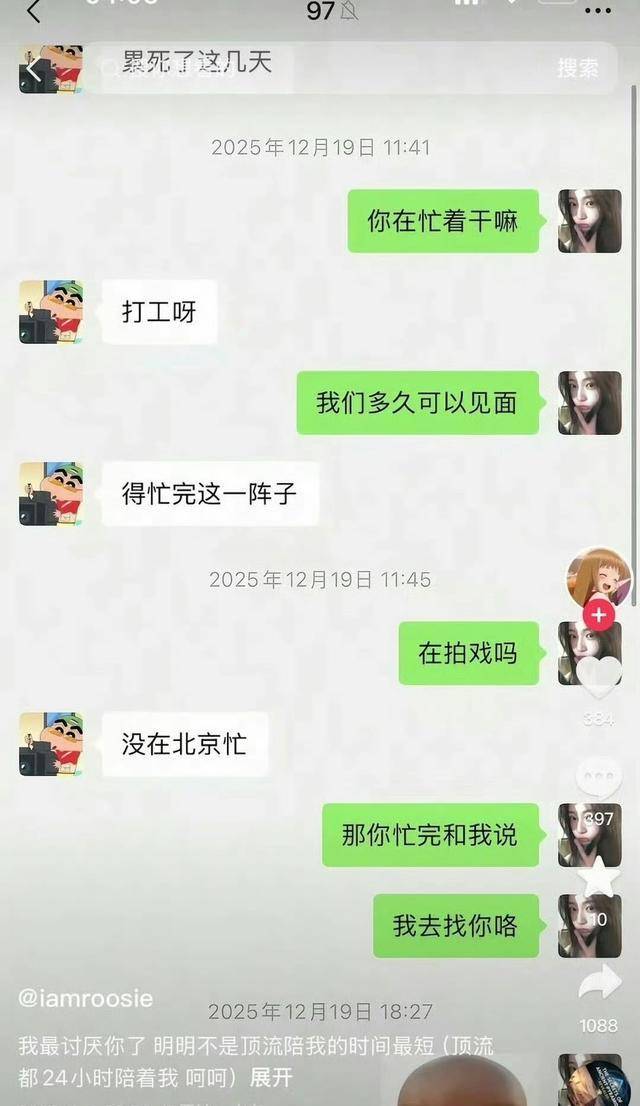Share this post via the arrow icon
640x1106 pixels.
pos(599,983)
